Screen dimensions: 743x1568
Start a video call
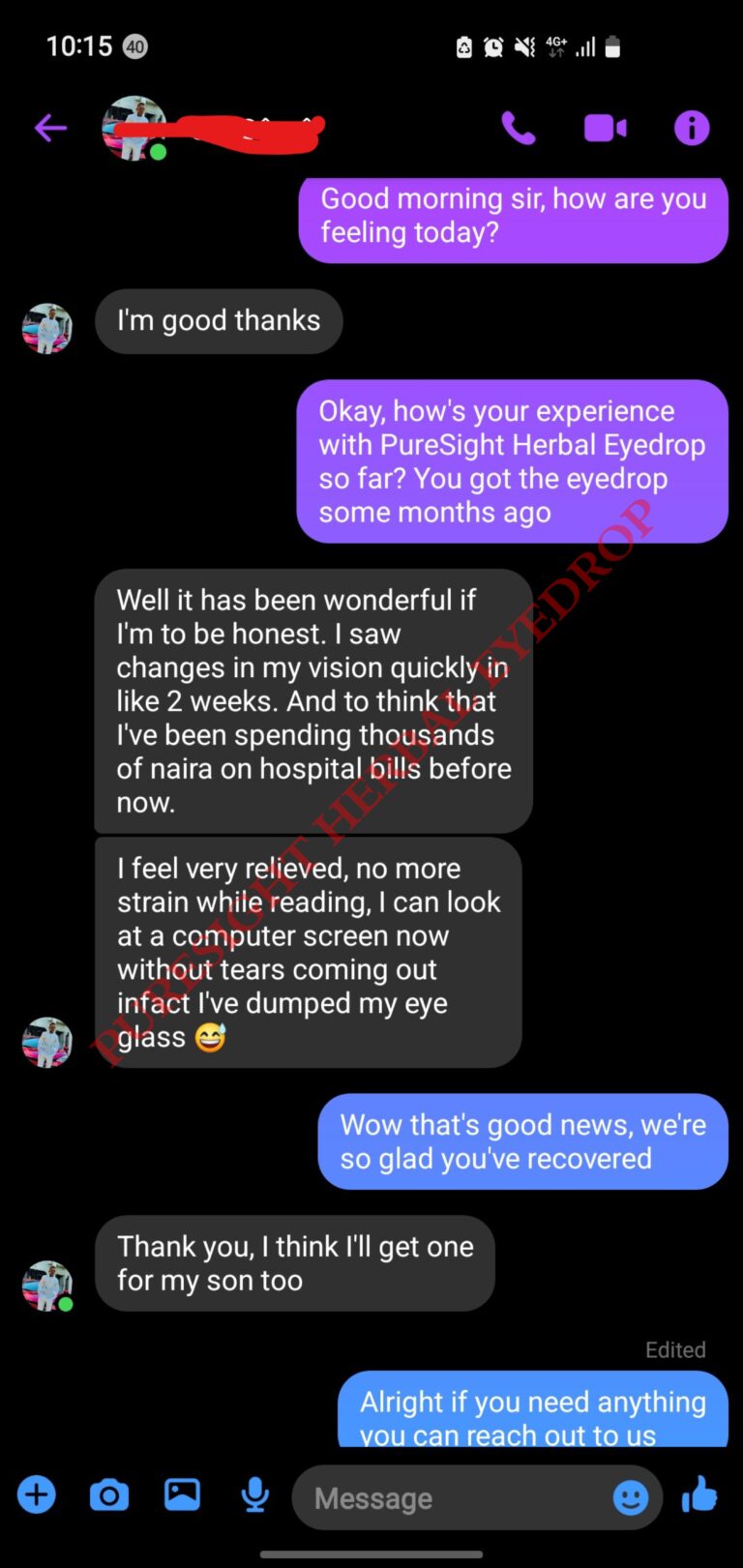[x=605, y=128]
